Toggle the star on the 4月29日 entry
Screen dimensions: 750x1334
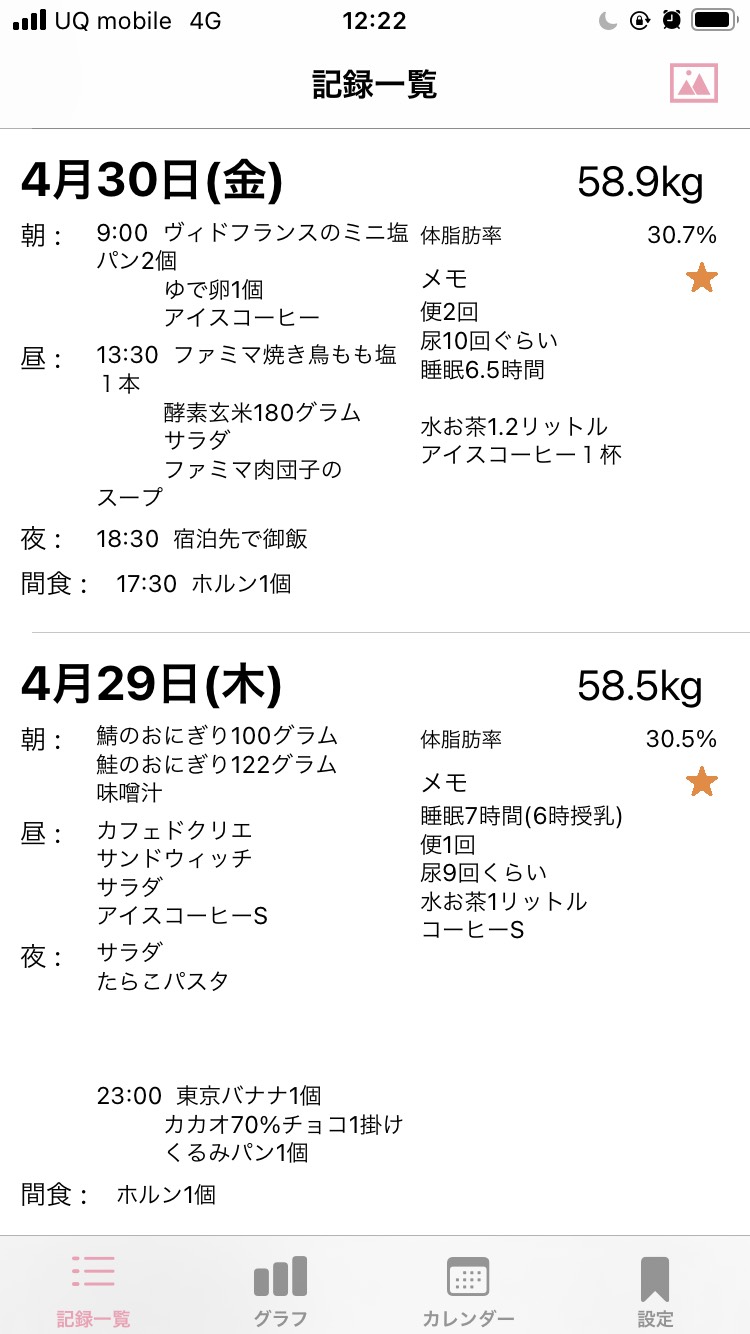click(702, 782)
